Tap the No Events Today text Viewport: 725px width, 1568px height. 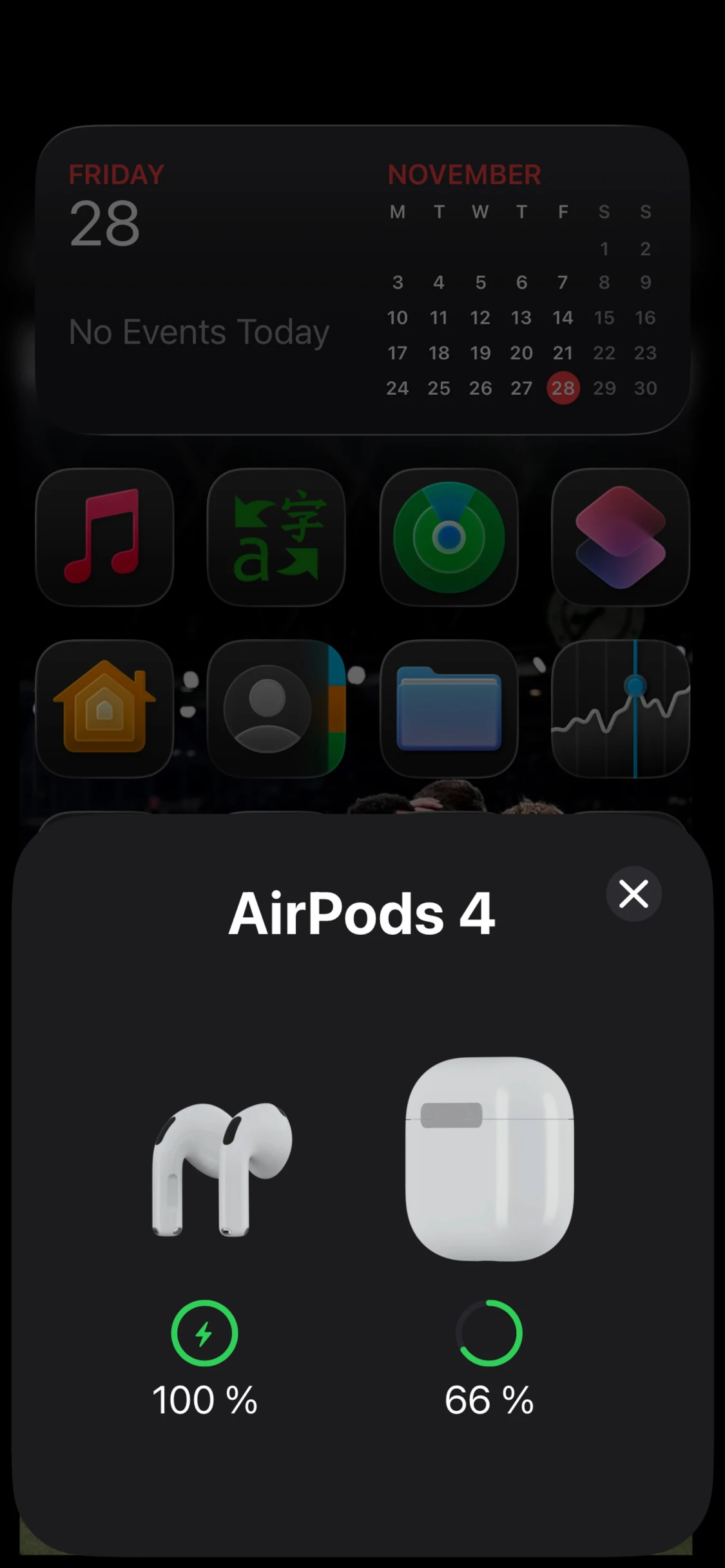198,332
